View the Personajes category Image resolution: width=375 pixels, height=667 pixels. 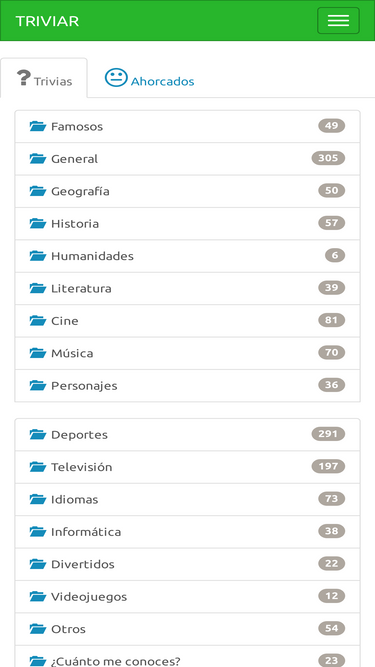(188, 385)
